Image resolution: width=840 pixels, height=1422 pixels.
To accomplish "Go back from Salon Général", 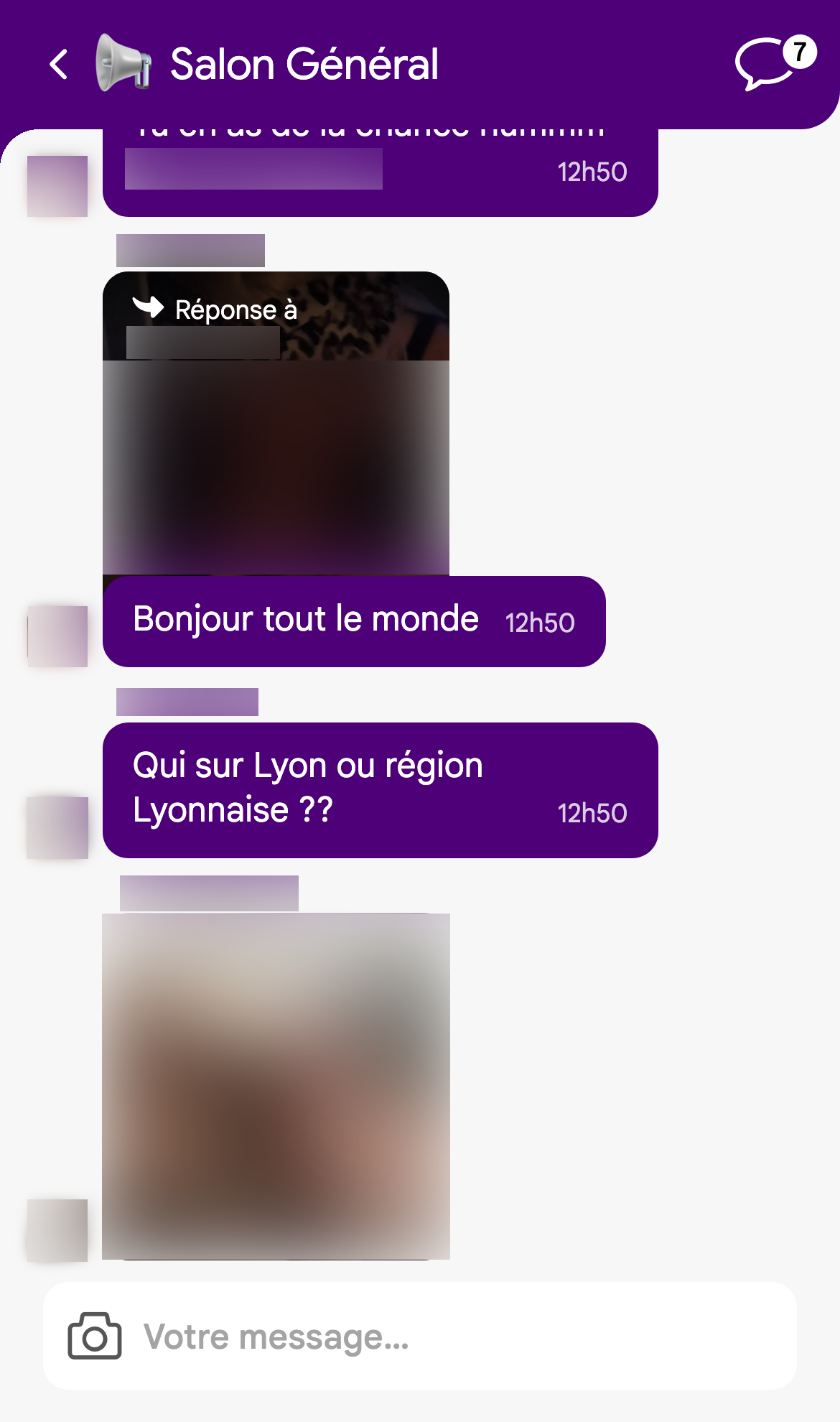I will click(x=59, y=65).
